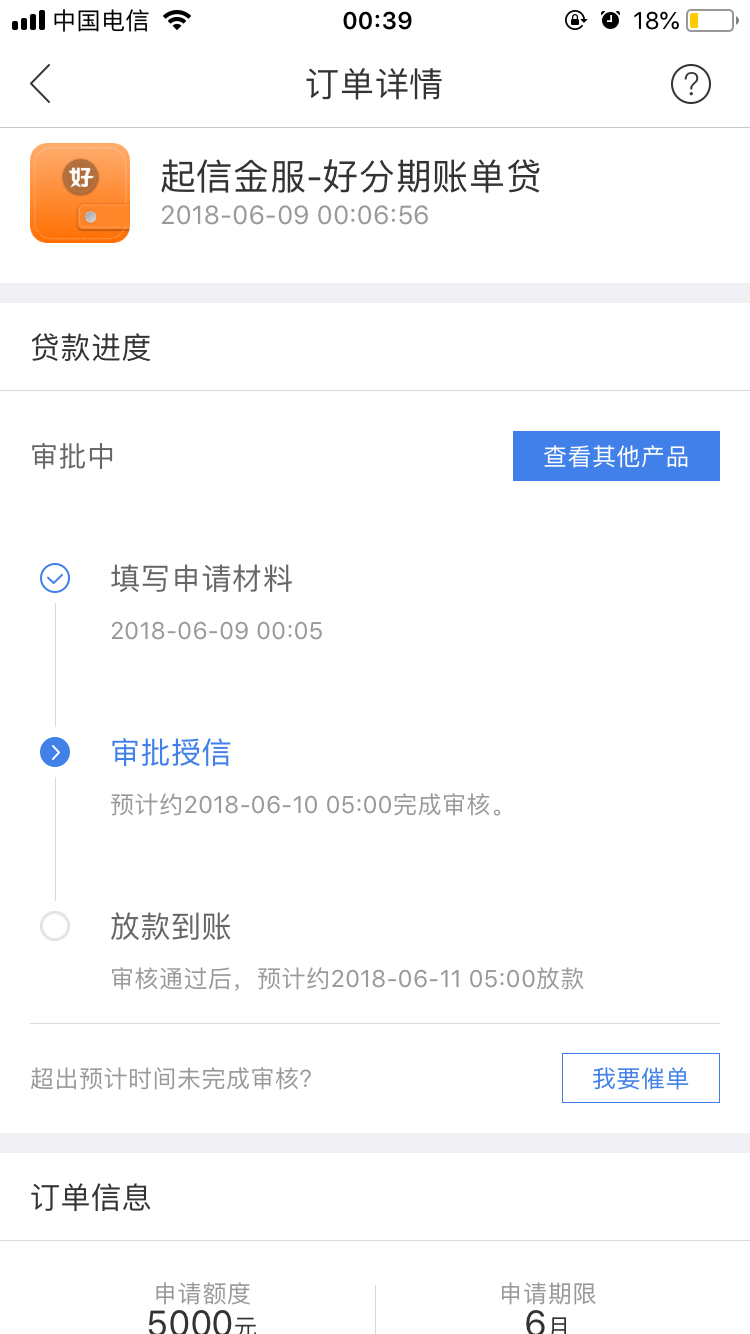This screenshot has height=1334, width=750.
Task: Tap the 查看其他产品 button
Action: coord(616,456)
